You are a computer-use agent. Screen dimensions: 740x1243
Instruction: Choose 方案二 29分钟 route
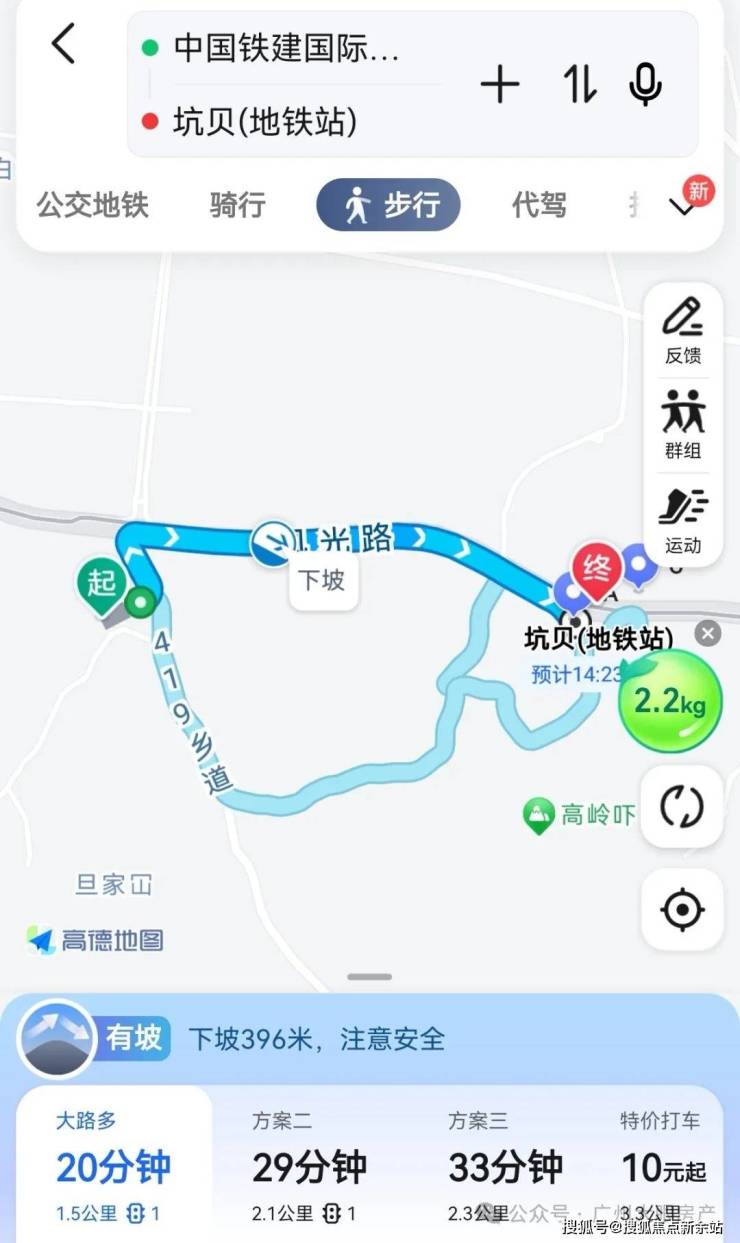tap(309, 1167)
